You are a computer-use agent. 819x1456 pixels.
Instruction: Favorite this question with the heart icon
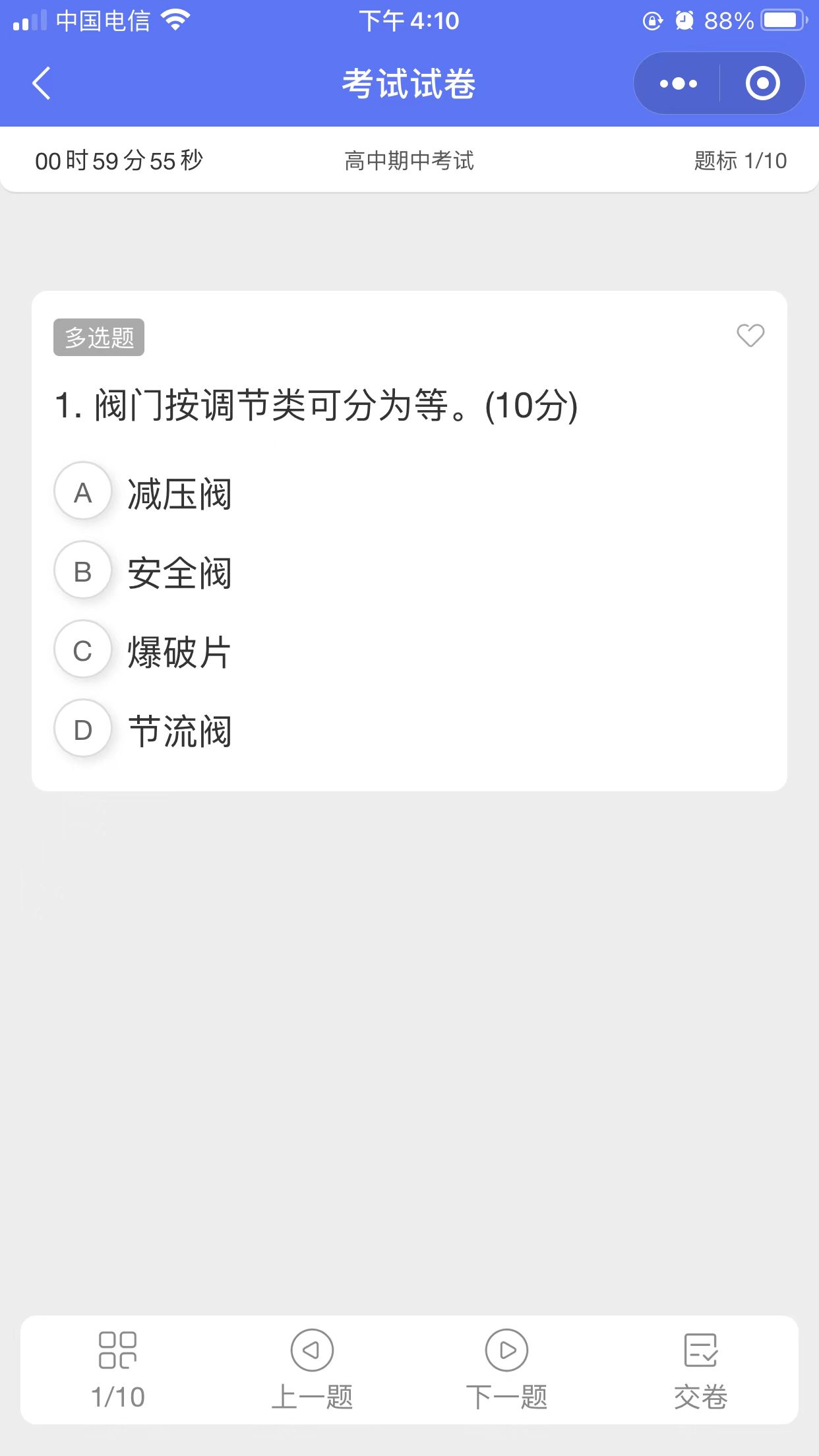750,336
